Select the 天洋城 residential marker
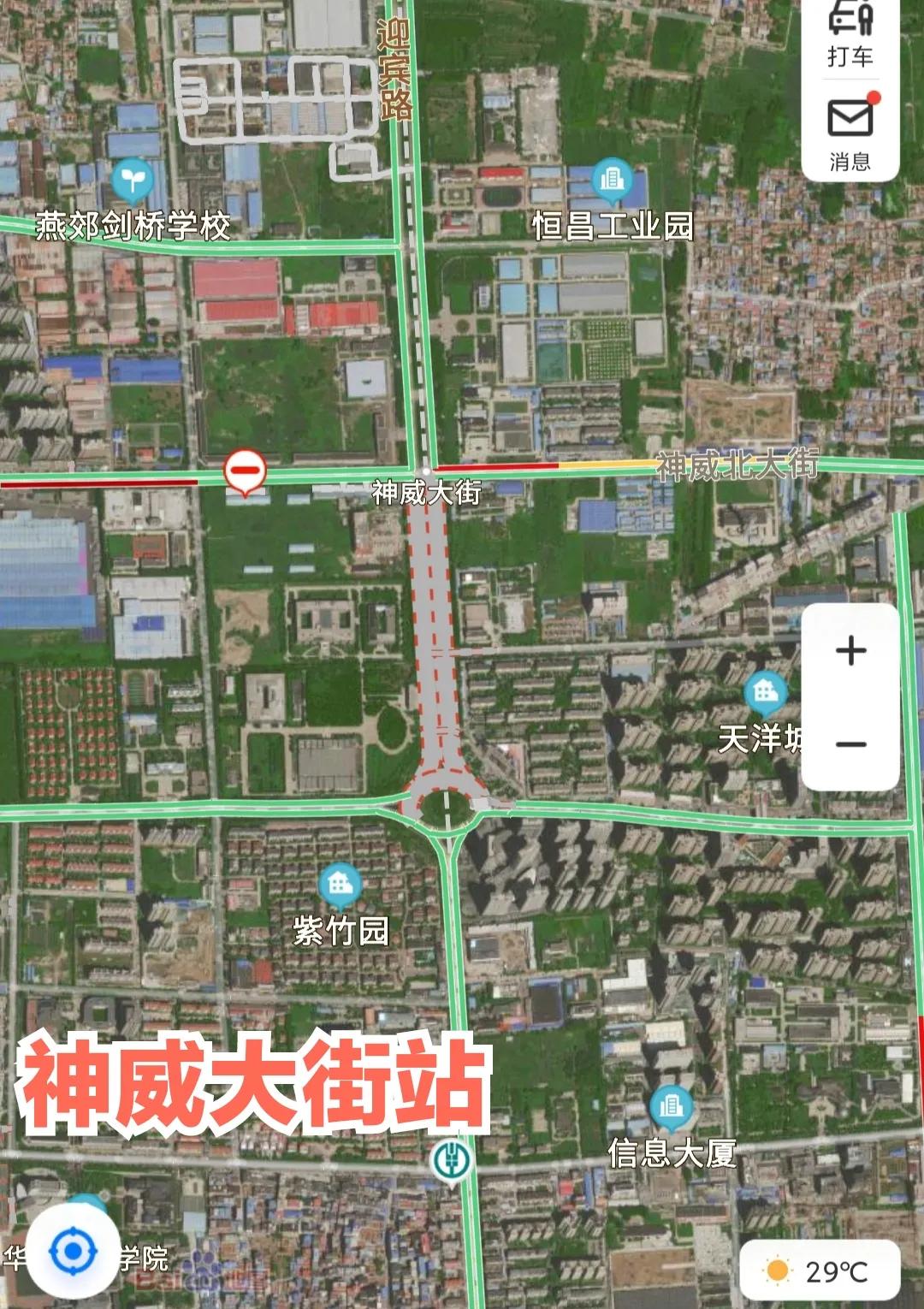The image size is (924, 1309). coord(764,693)
